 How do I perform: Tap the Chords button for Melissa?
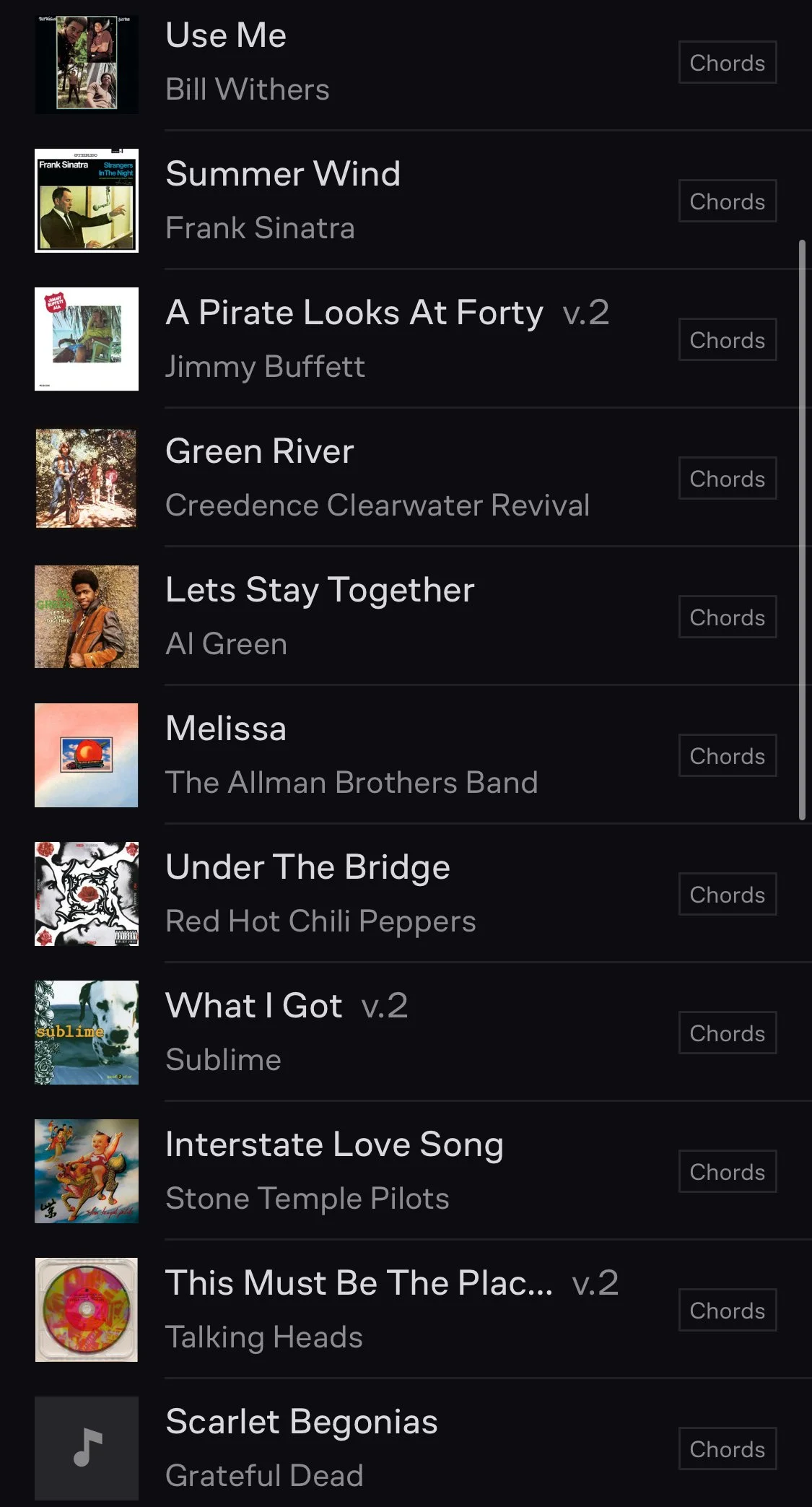tap(727, 756)
